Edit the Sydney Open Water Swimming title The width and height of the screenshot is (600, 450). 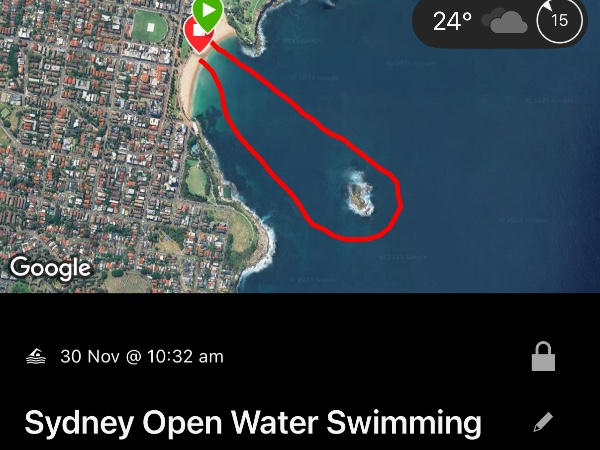[543, 423]
